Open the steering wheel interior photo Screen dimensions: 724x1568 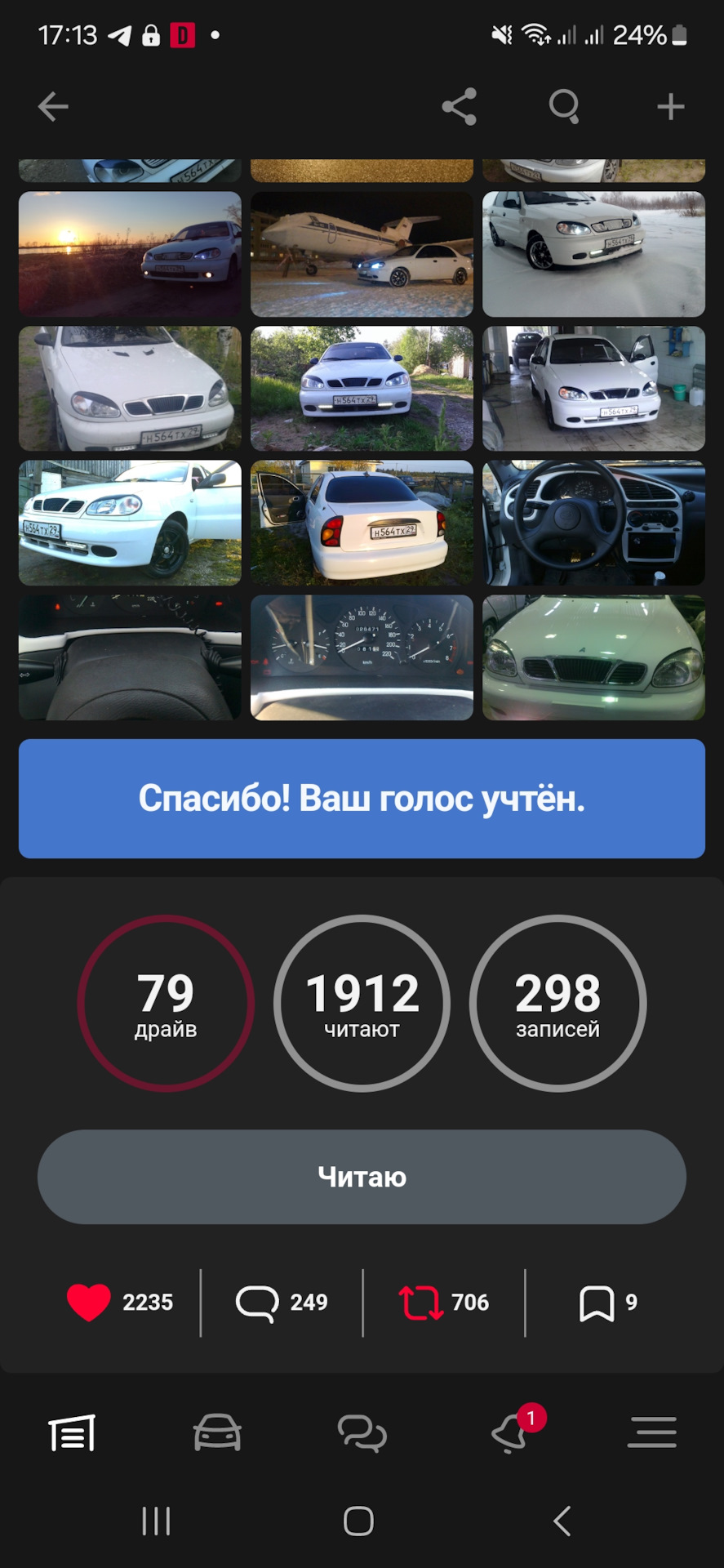(x=593, y=523)
